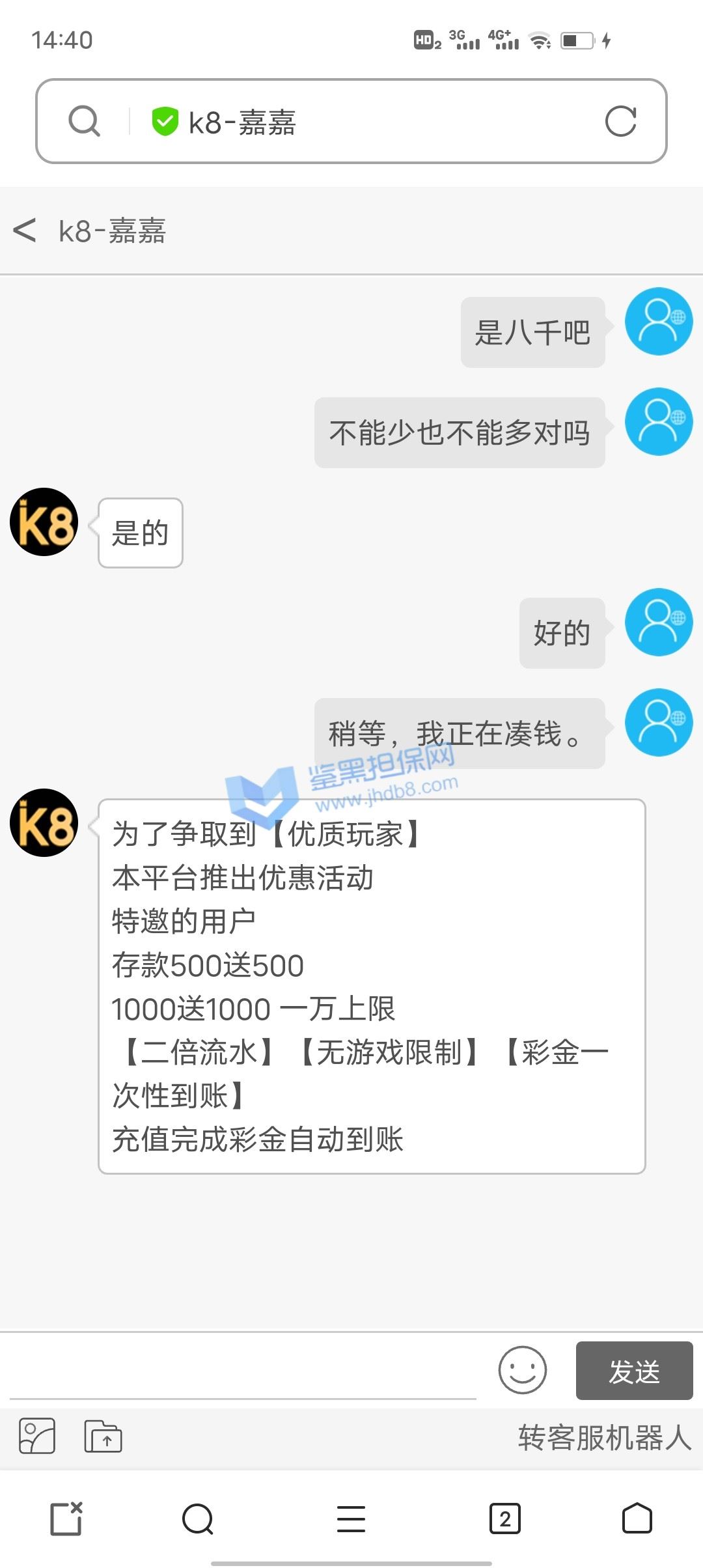This screenshot has width=703, height=1568.
Task: Reload the page with the refresh icon
Action: 620,122
